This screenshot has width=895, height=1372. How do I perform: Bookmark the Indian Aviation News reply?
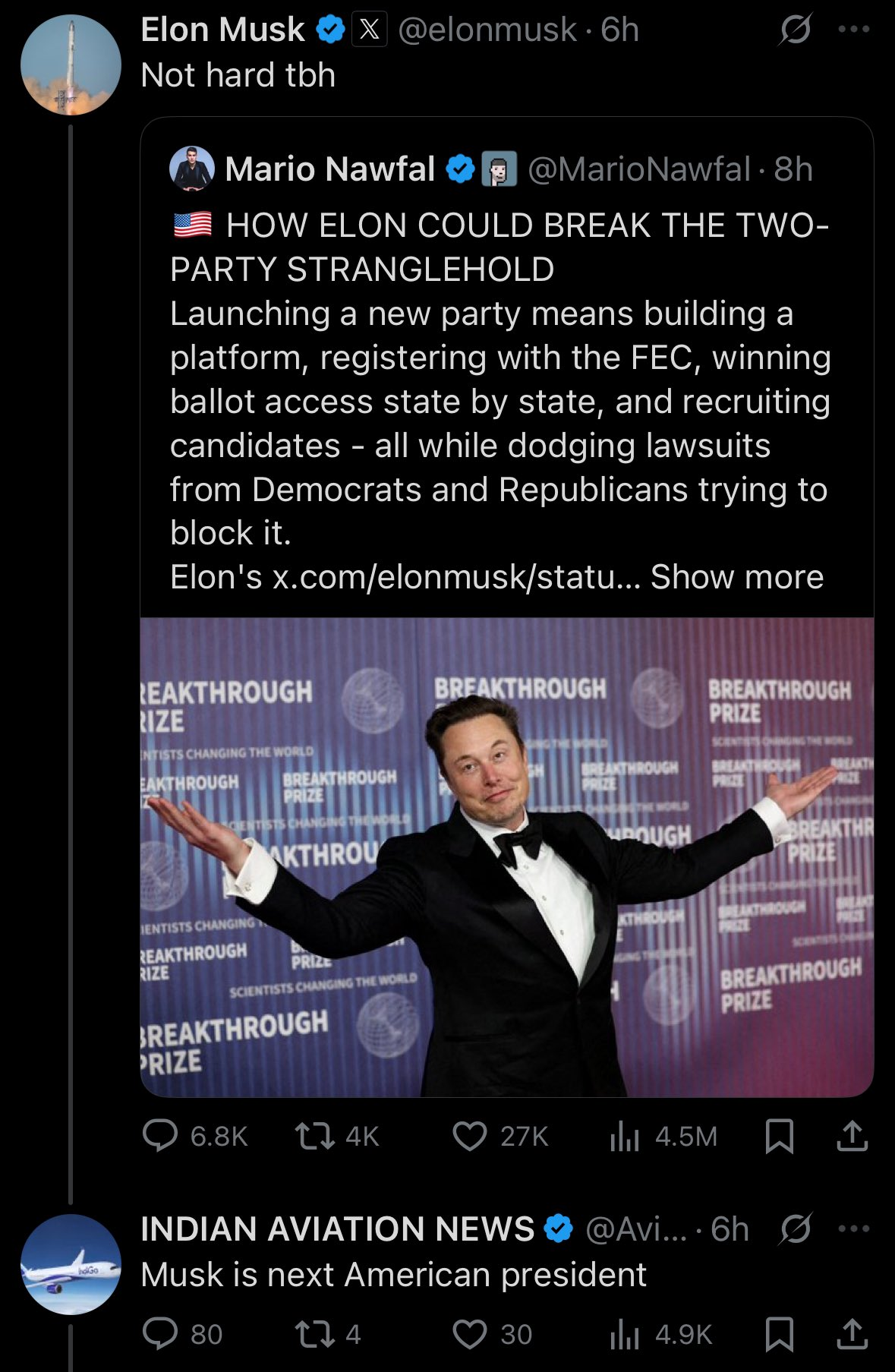[780, 1334]
